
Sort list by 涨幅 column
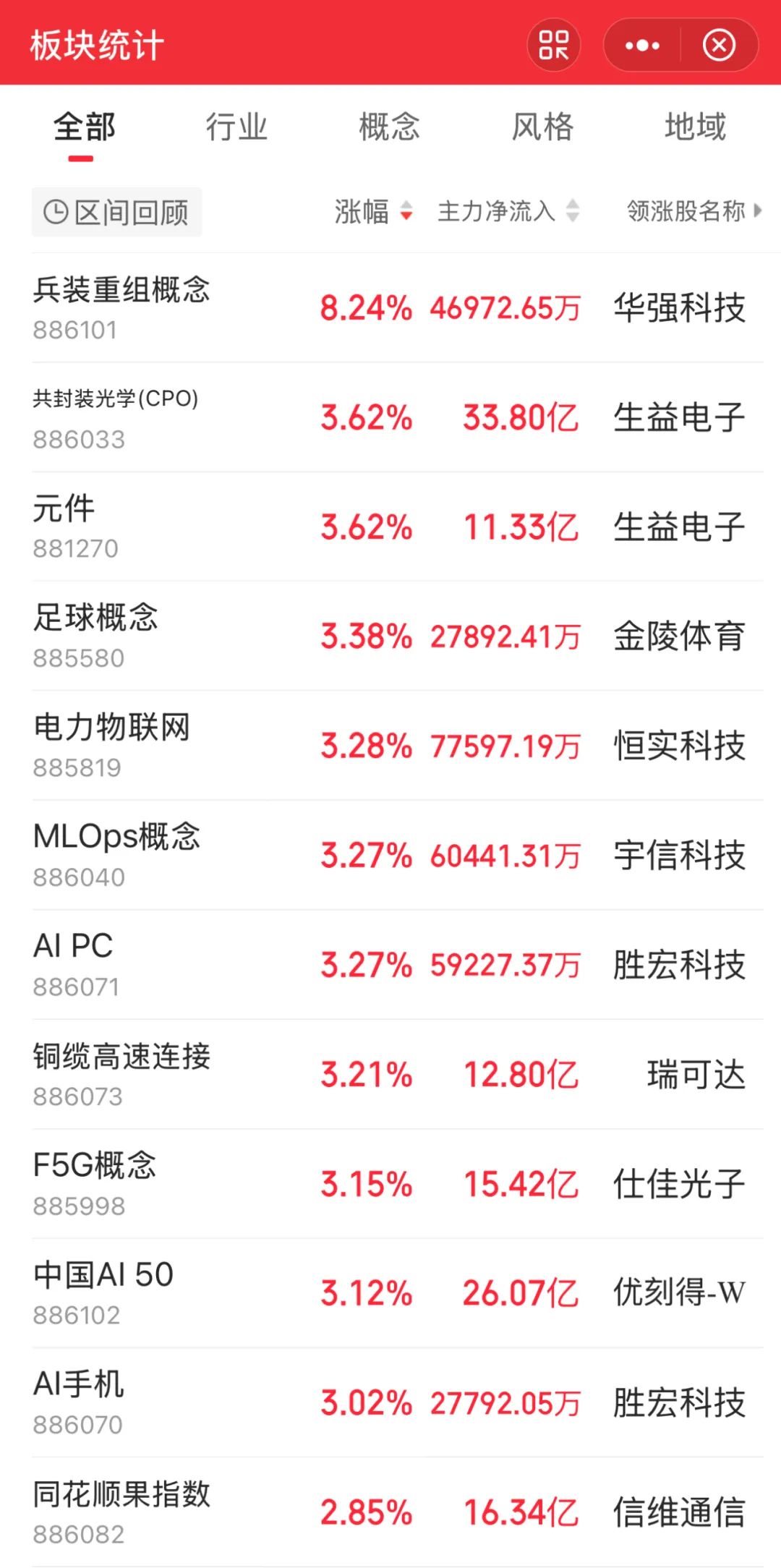(373, 211)
